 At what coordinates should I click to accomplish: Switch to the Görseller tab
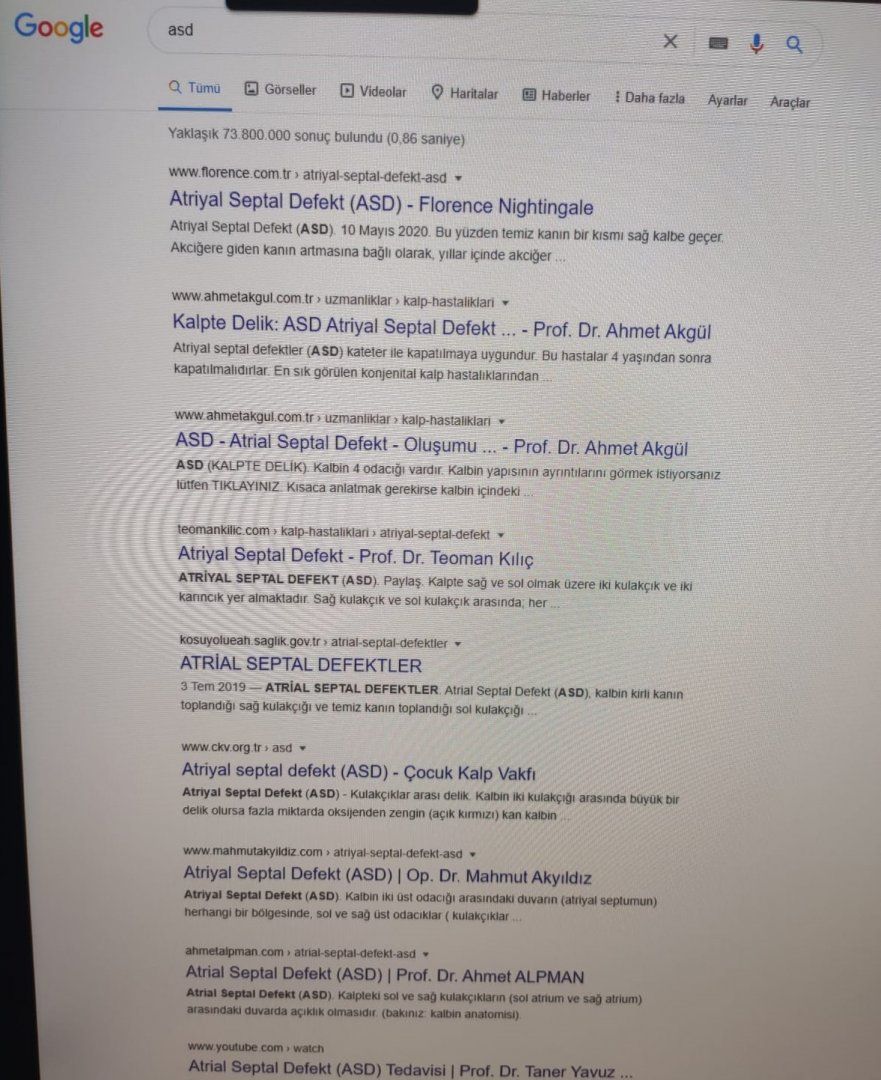[280, 90]
